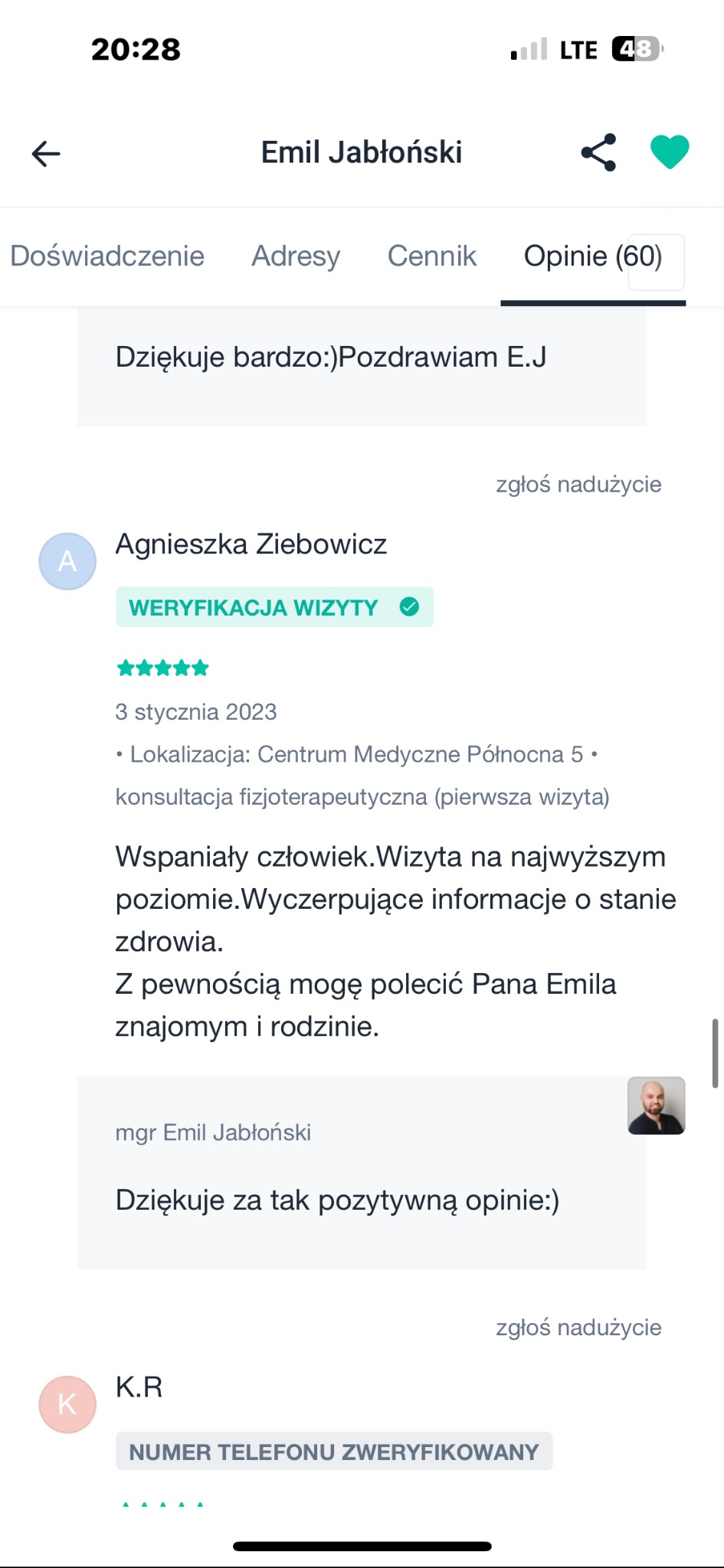Toggle favorite status for this doctor
Image resolution: width=724 pixels, height=1568 pixels.
pos(668,153)
